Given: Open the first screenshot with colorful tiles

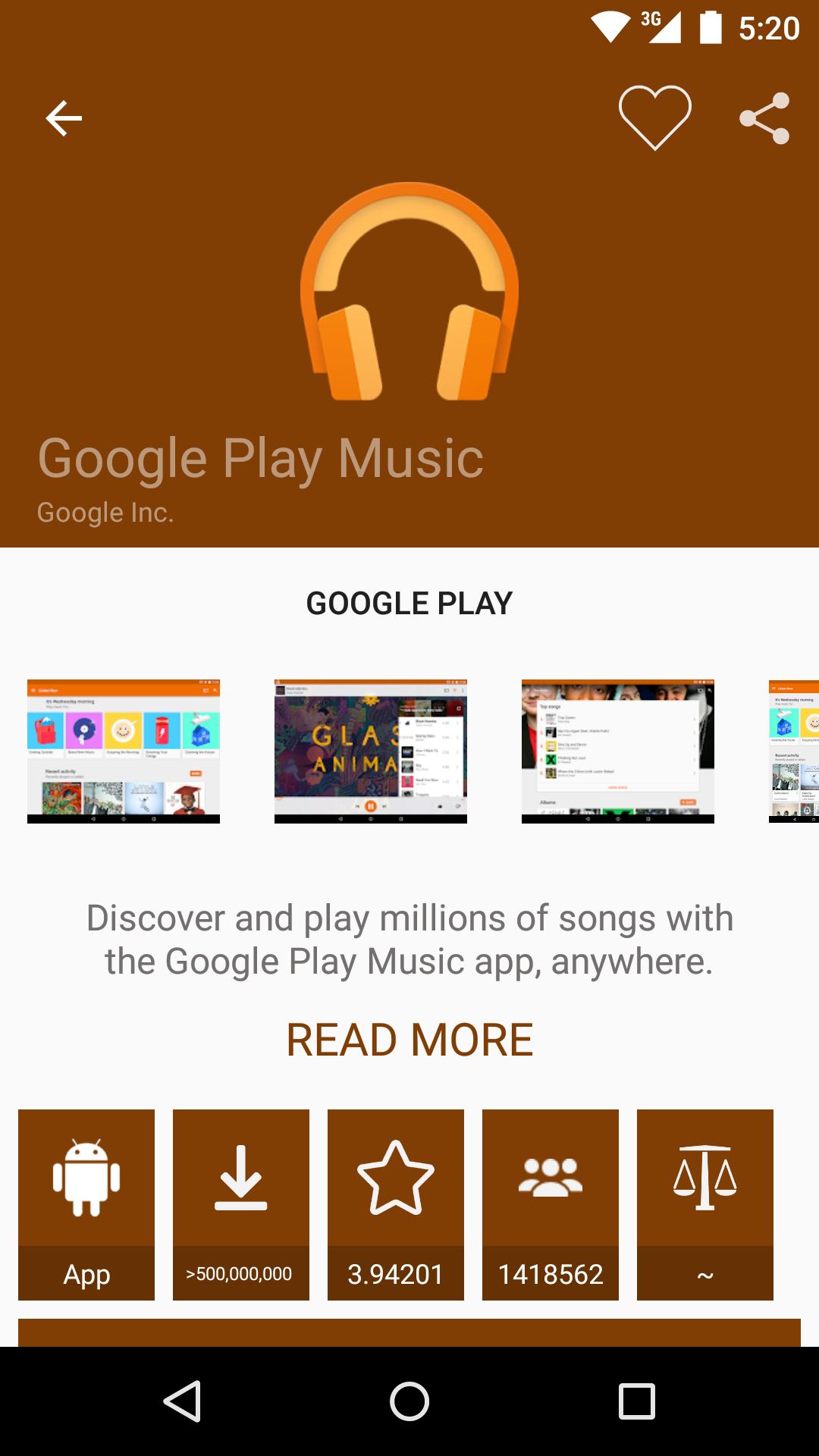Looking at the screenshot, I should coord(124,751).
